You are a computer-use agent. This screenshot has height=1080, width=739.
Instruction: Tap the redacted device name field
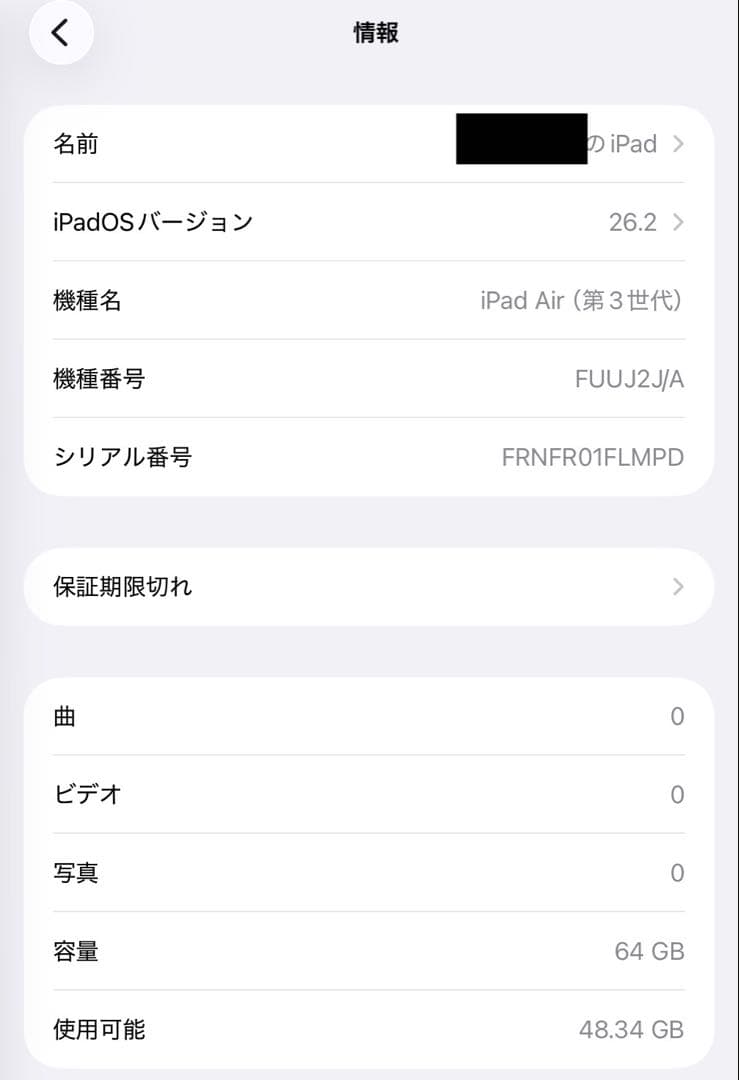tap(522, 140)
